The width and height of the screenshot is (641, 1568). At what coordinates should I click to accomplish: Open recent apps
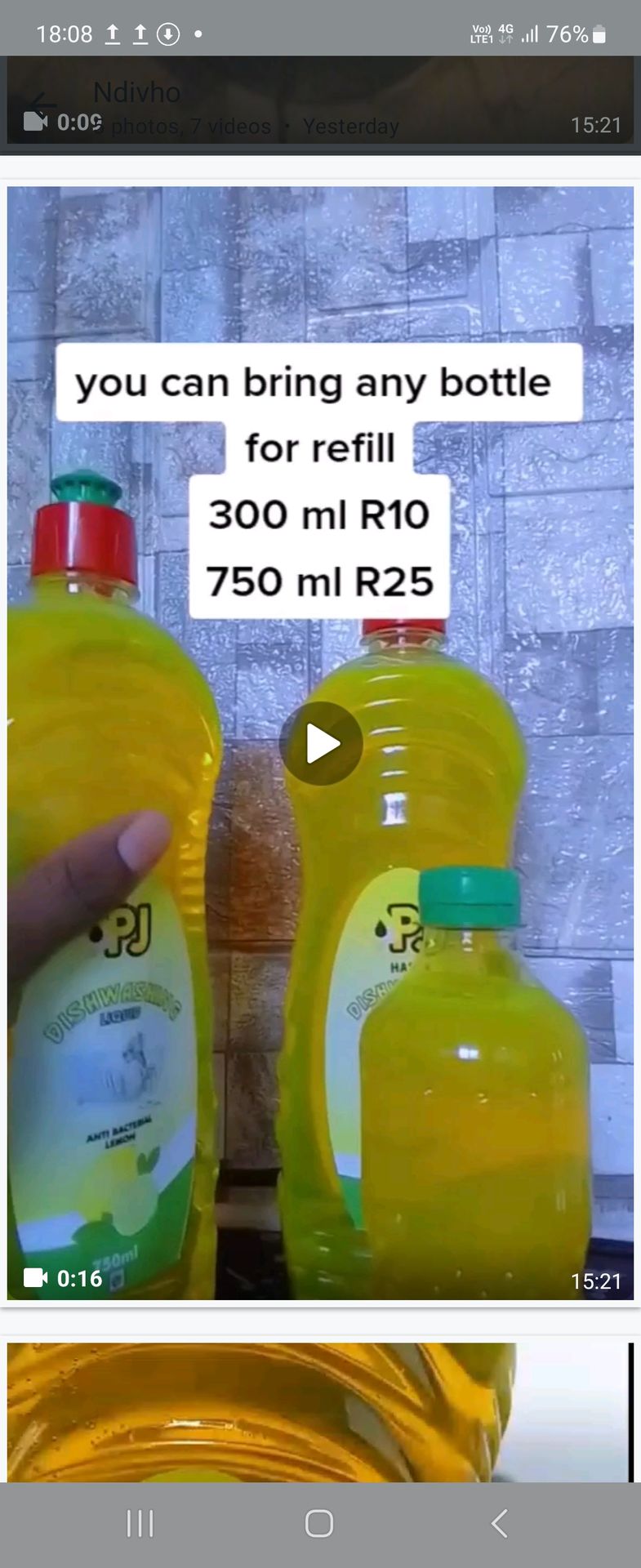pyautogui.click(x=140, y=1523)
